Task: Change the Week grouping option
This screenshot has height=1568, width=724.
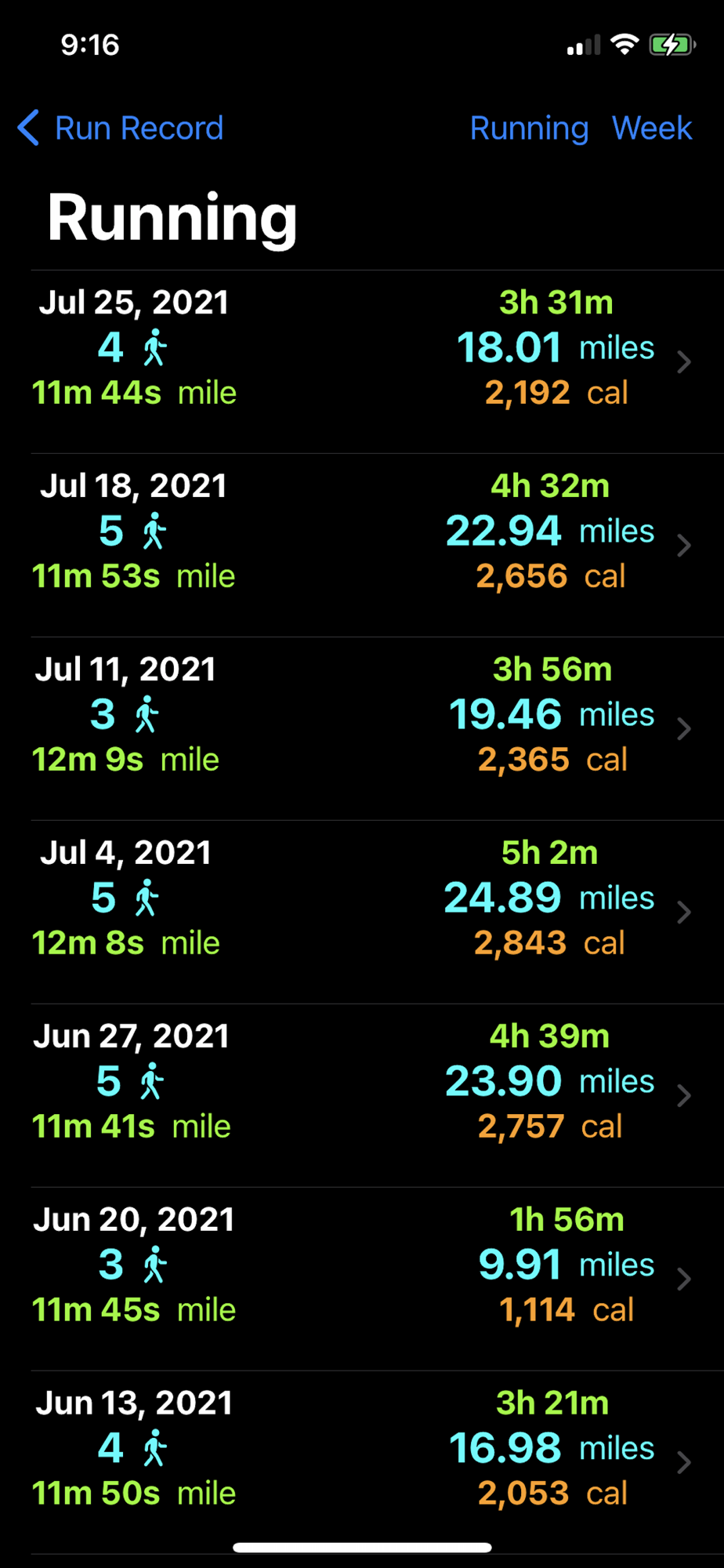Action: (x=652, y=128)
